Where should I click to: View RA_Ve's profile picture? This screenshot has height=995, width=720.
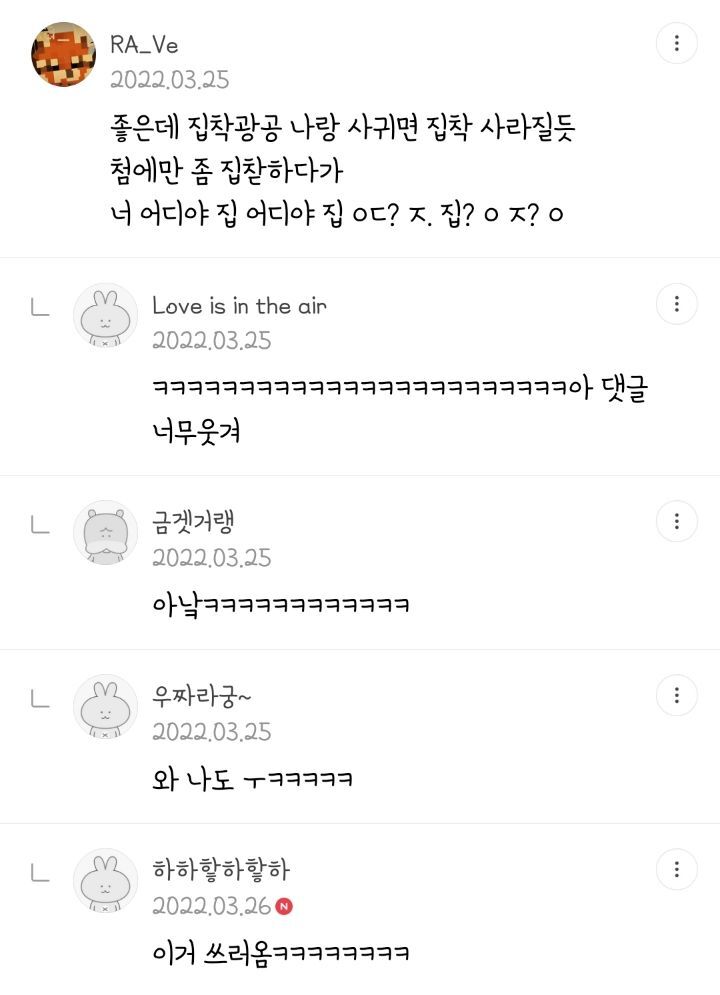tap(66, 54)
